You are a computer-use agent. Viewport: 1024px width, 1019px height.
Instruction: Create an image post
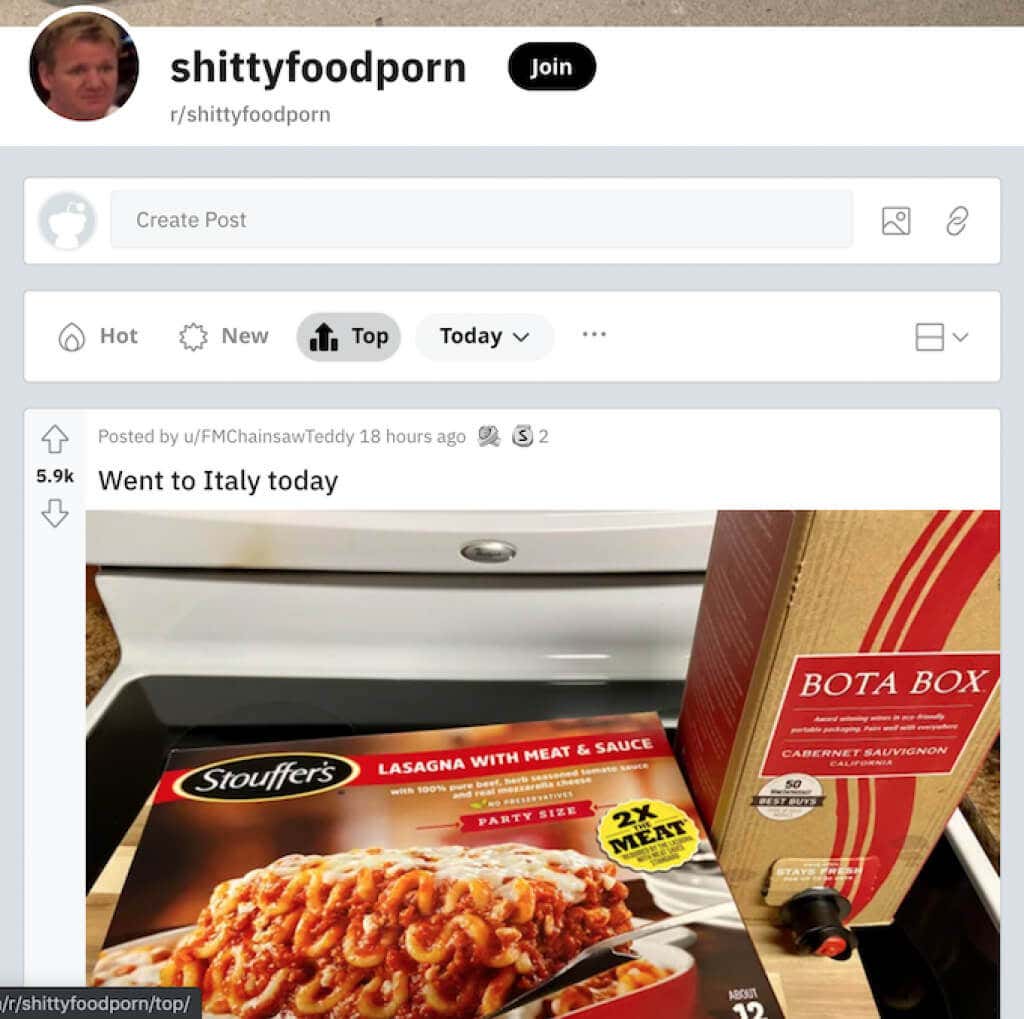point(896,221)
